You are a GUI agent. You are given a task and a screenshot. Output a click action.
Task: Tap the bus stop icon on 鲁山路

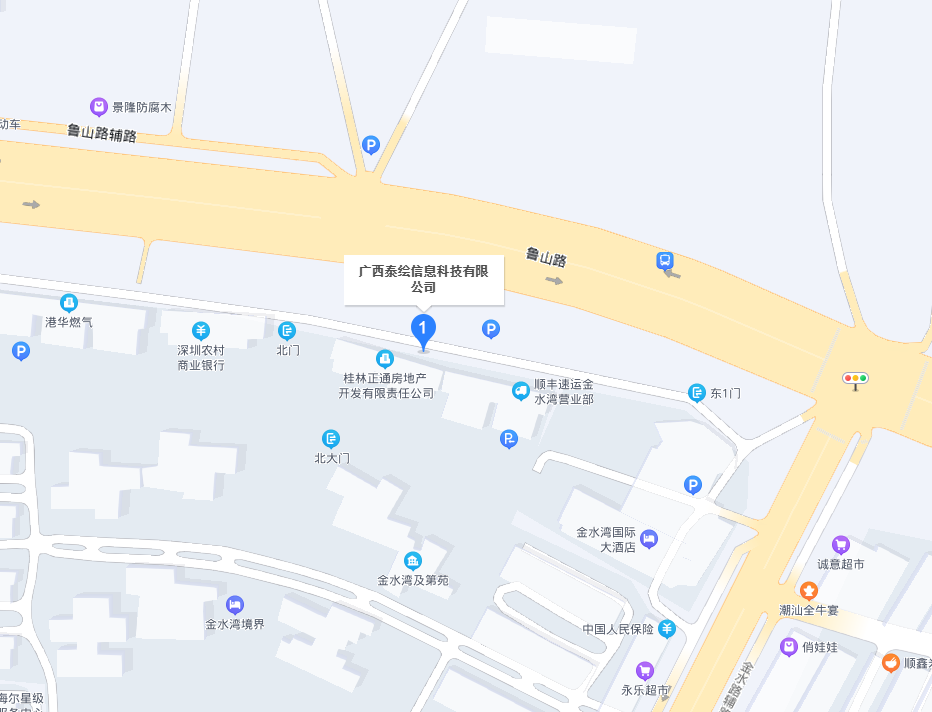pyautogui.click(x=665, y=261)
